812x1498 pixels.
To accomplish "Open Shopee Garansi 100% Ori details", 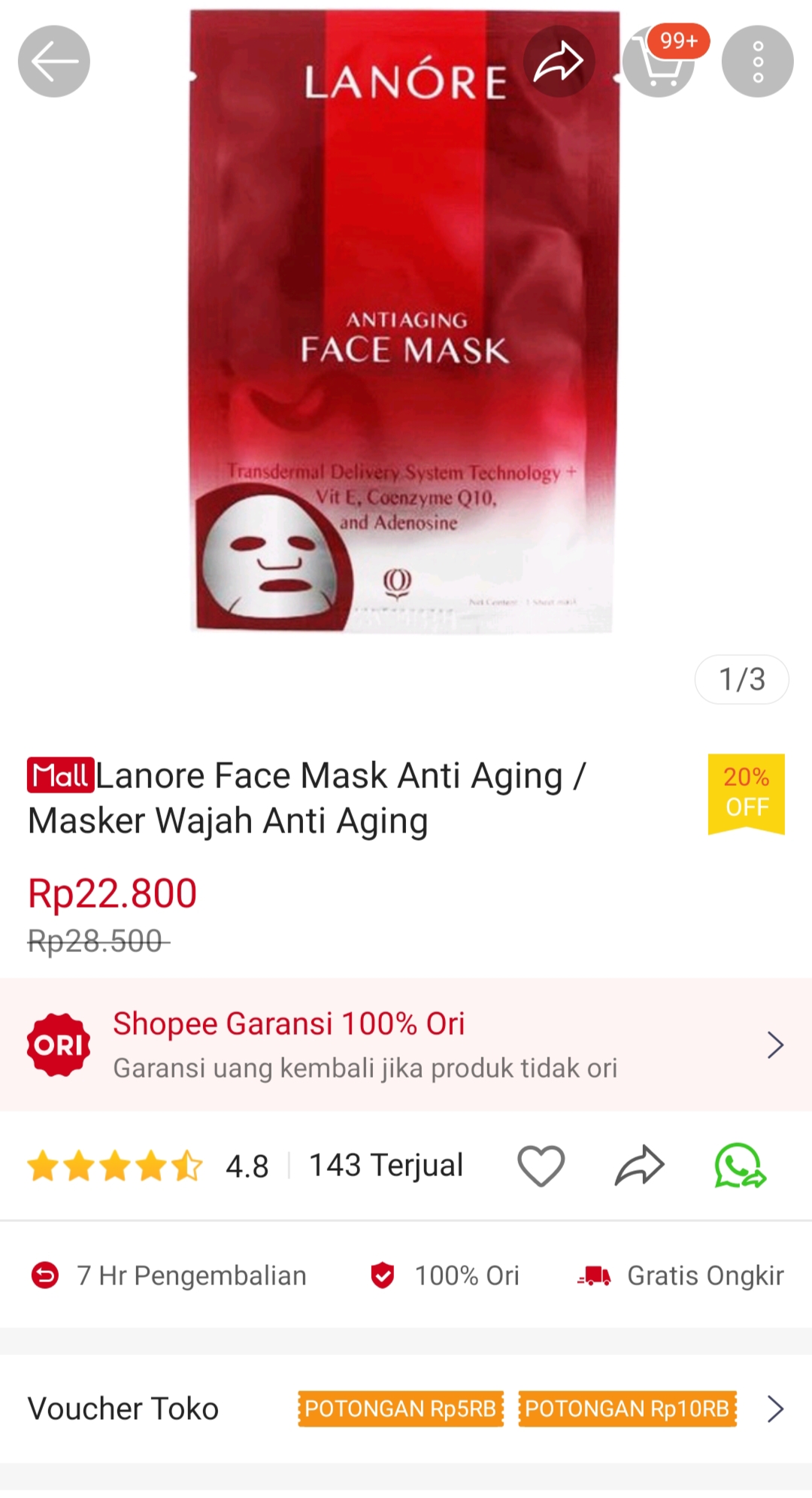I will 406,1045.
